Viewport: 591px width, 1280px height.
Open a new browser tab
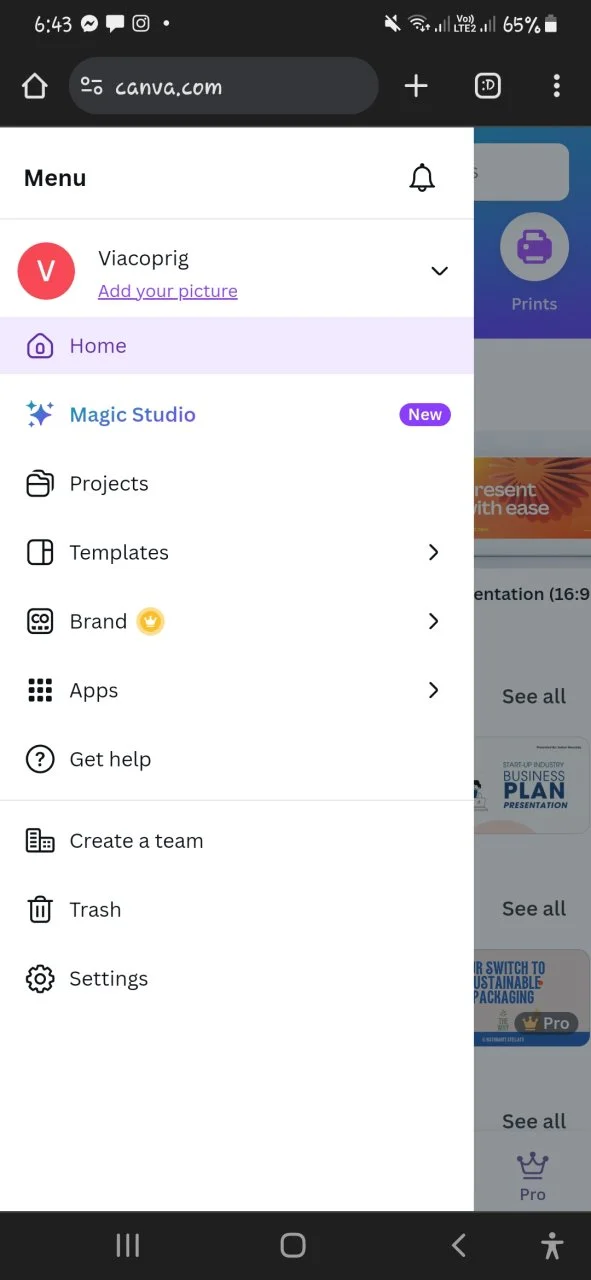coord(416,87)
